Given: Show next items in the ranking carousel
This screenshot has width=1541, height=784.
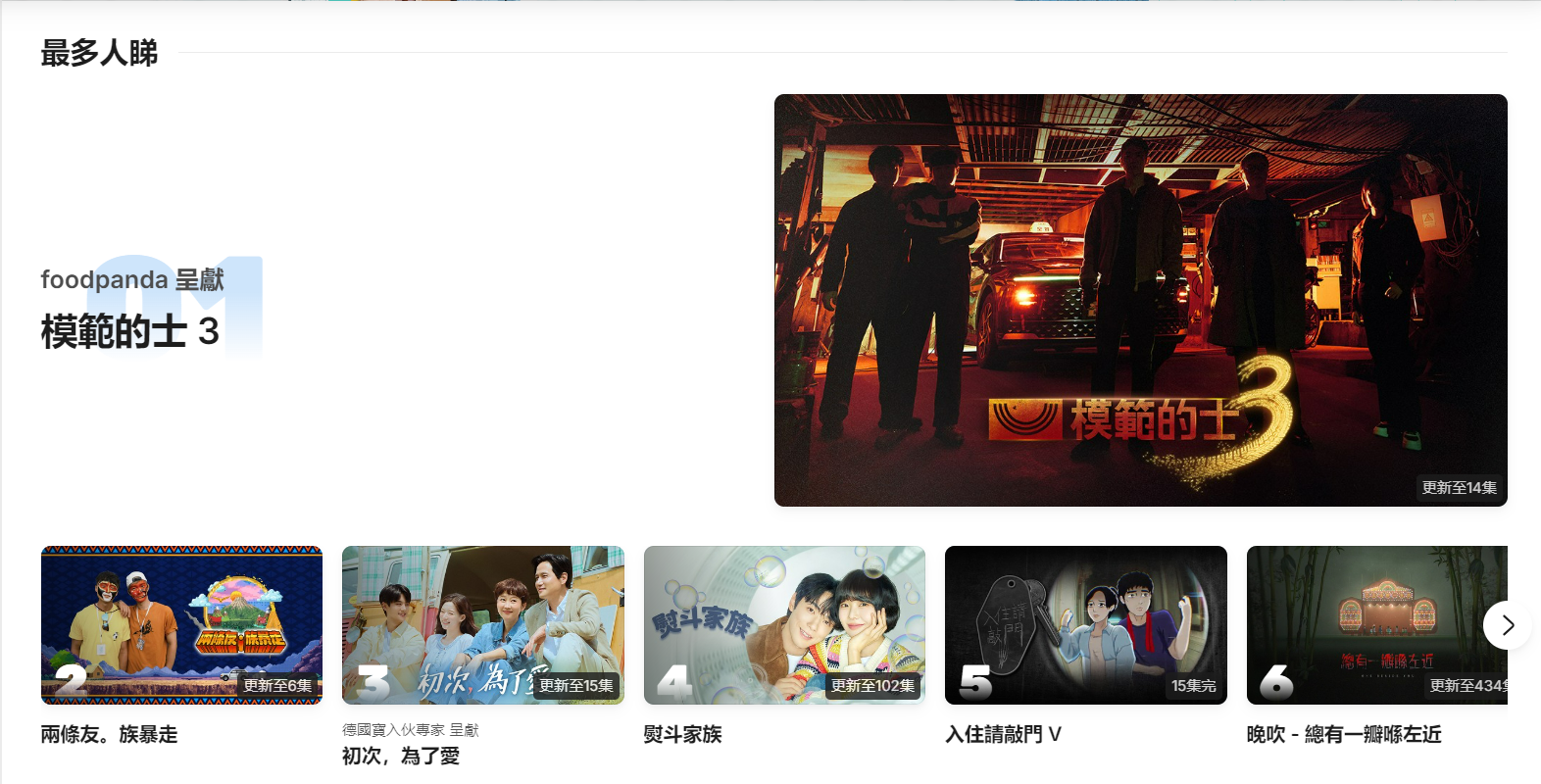Looking at the screenshot, I should pos(1507,625).
